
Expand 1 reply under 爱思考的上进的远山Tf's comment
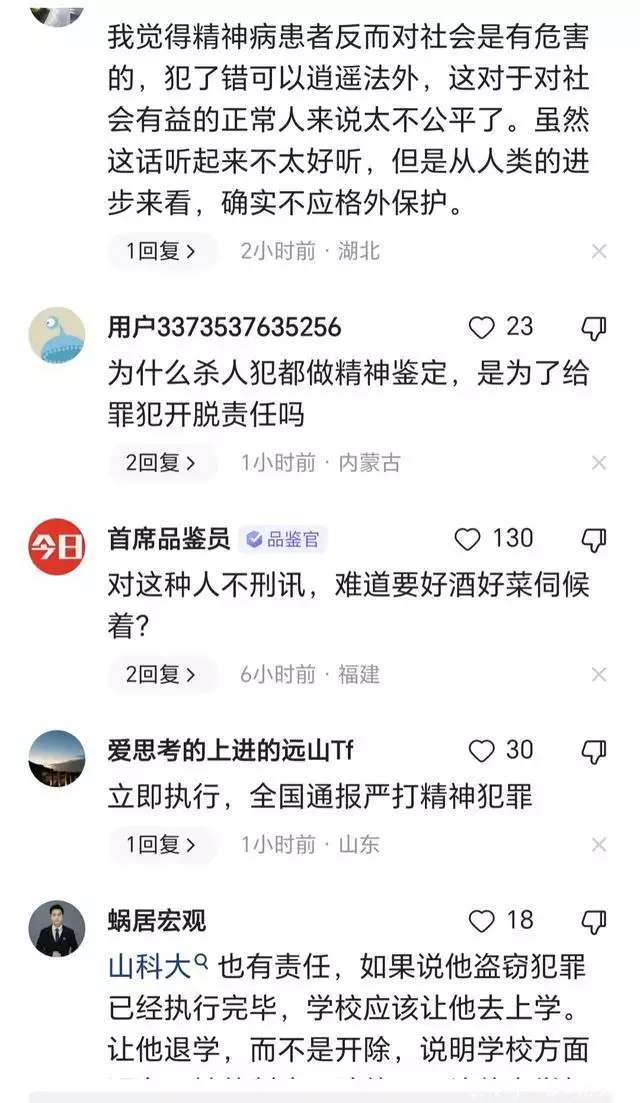(162, 845)
